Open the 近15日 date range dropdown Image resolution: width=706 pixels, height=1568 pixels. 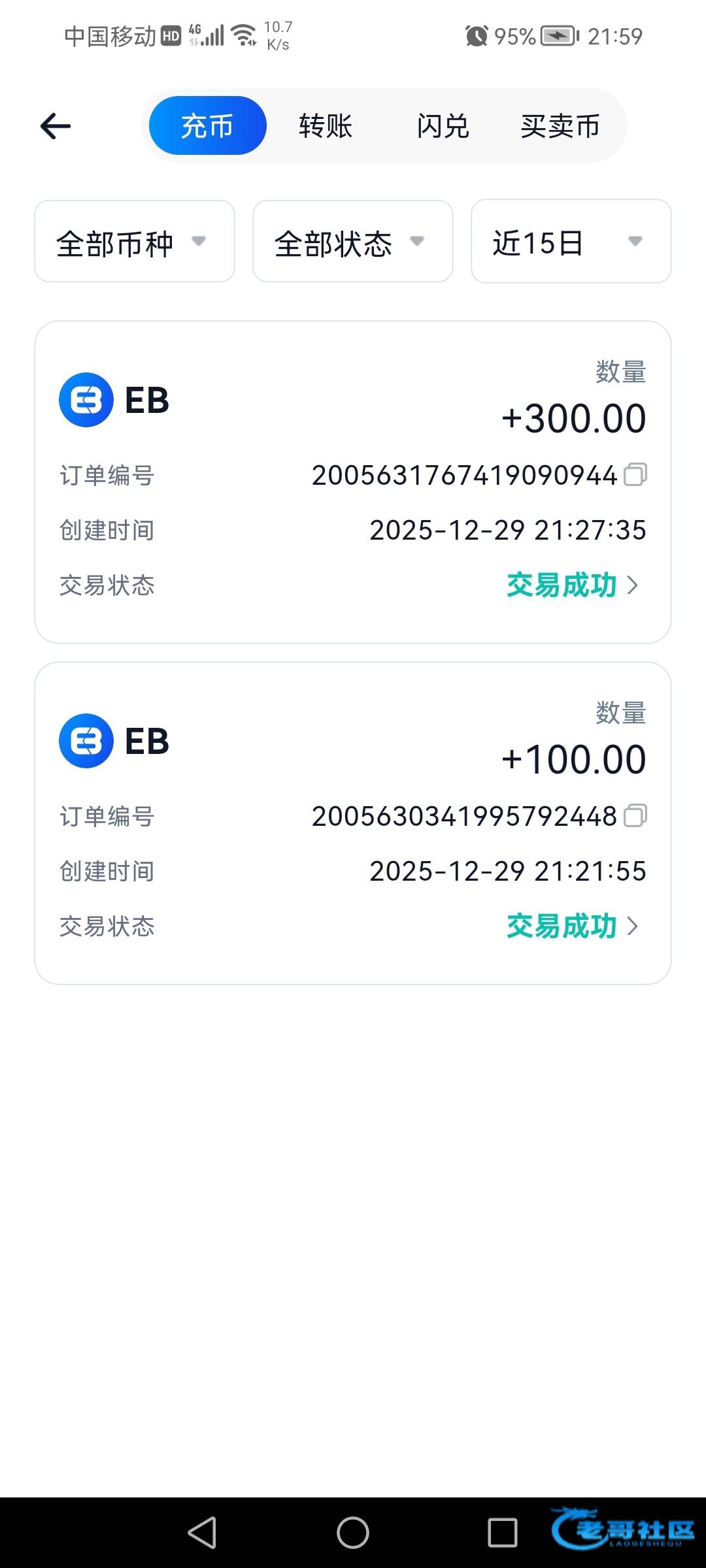point(571,242)
